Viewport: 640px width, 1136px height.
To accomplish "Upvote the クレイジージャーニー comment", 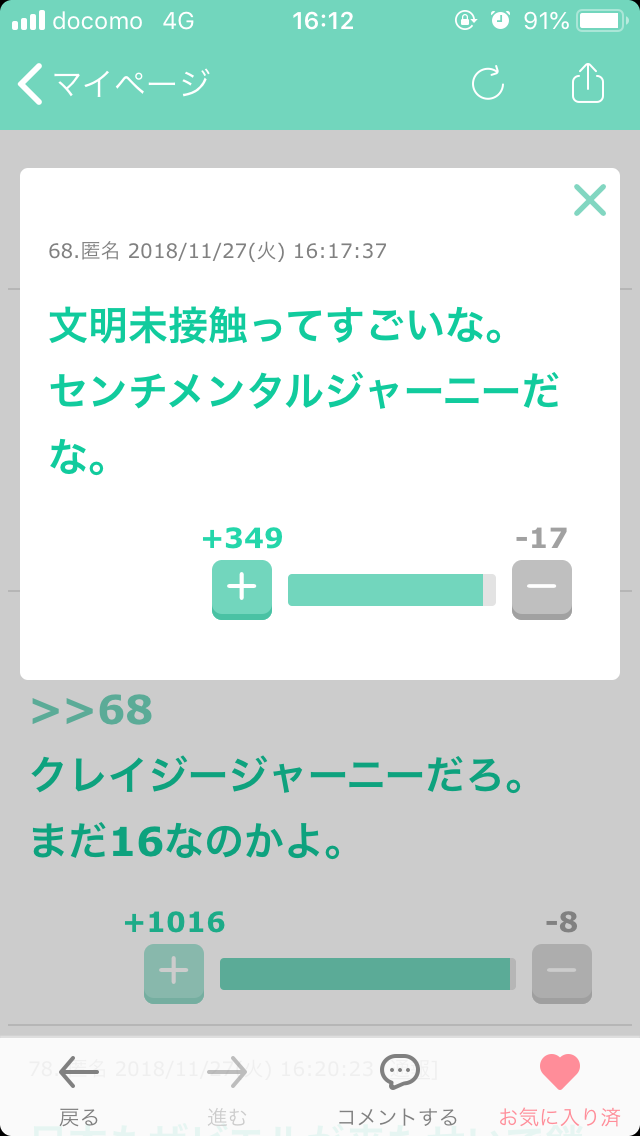I will coord(174,973).
